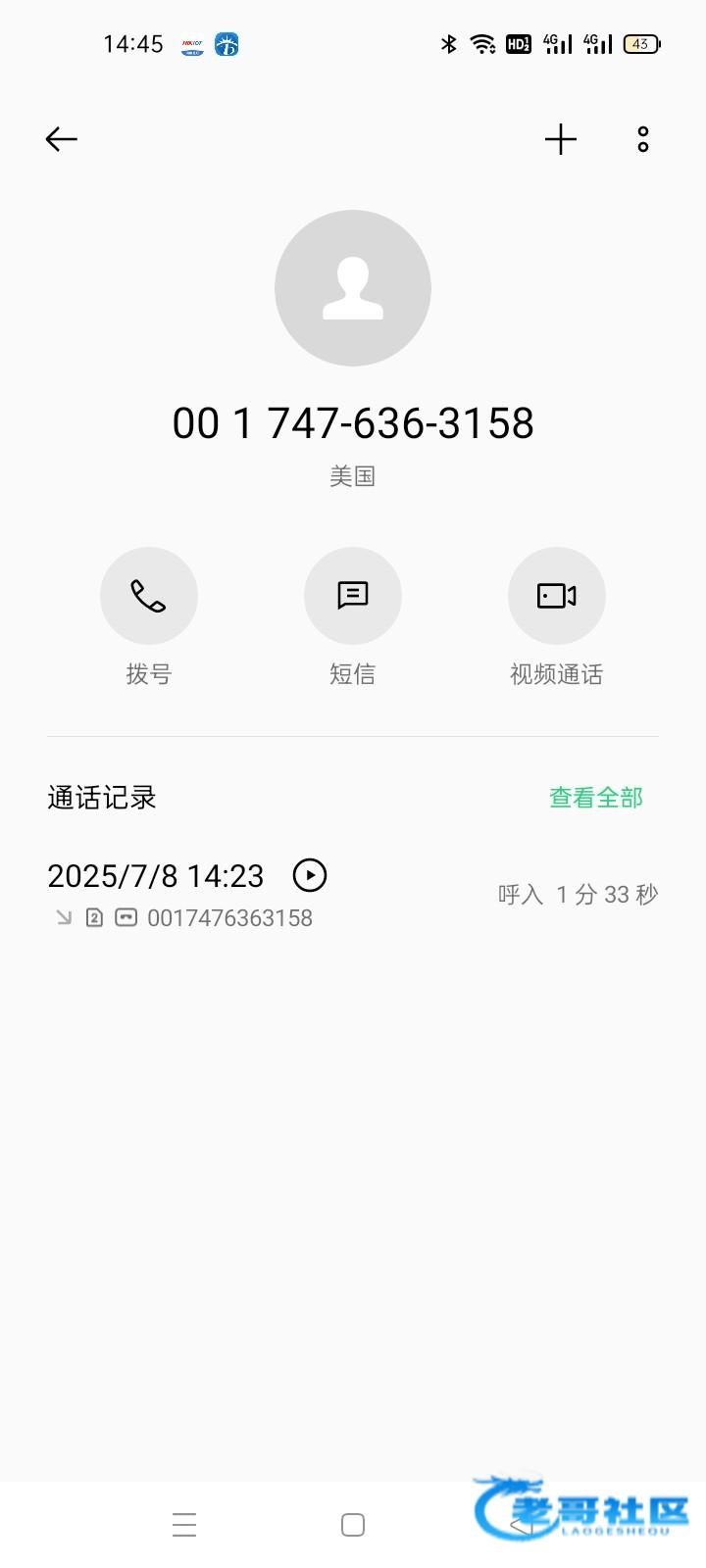Start a video call with 视频通话
Viewport: 706px width, 1568px height.
(x=557, y=596)
